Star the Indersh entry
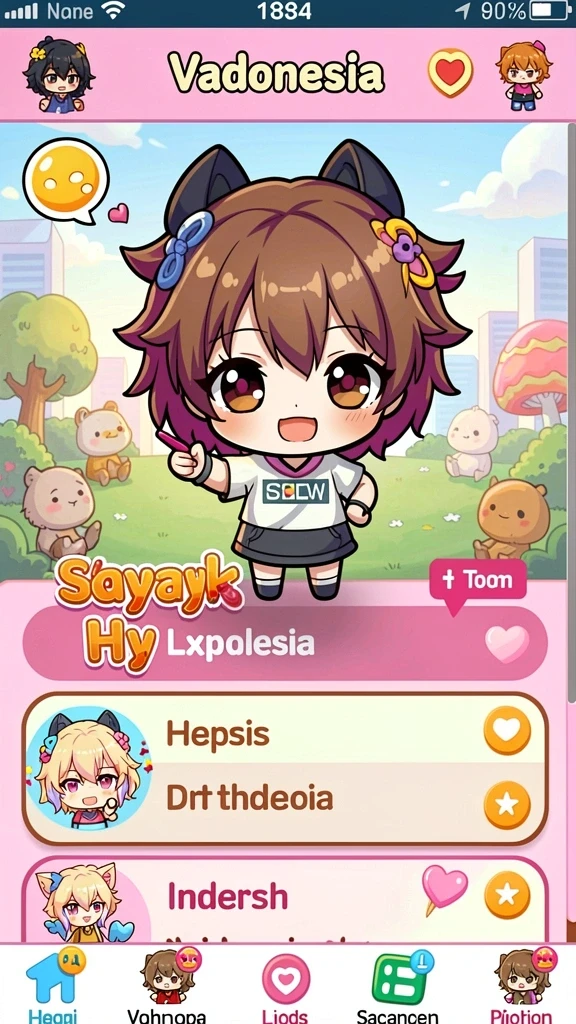Image resolution: width=576 pixels, height=1024 pixels. [507, 895]
